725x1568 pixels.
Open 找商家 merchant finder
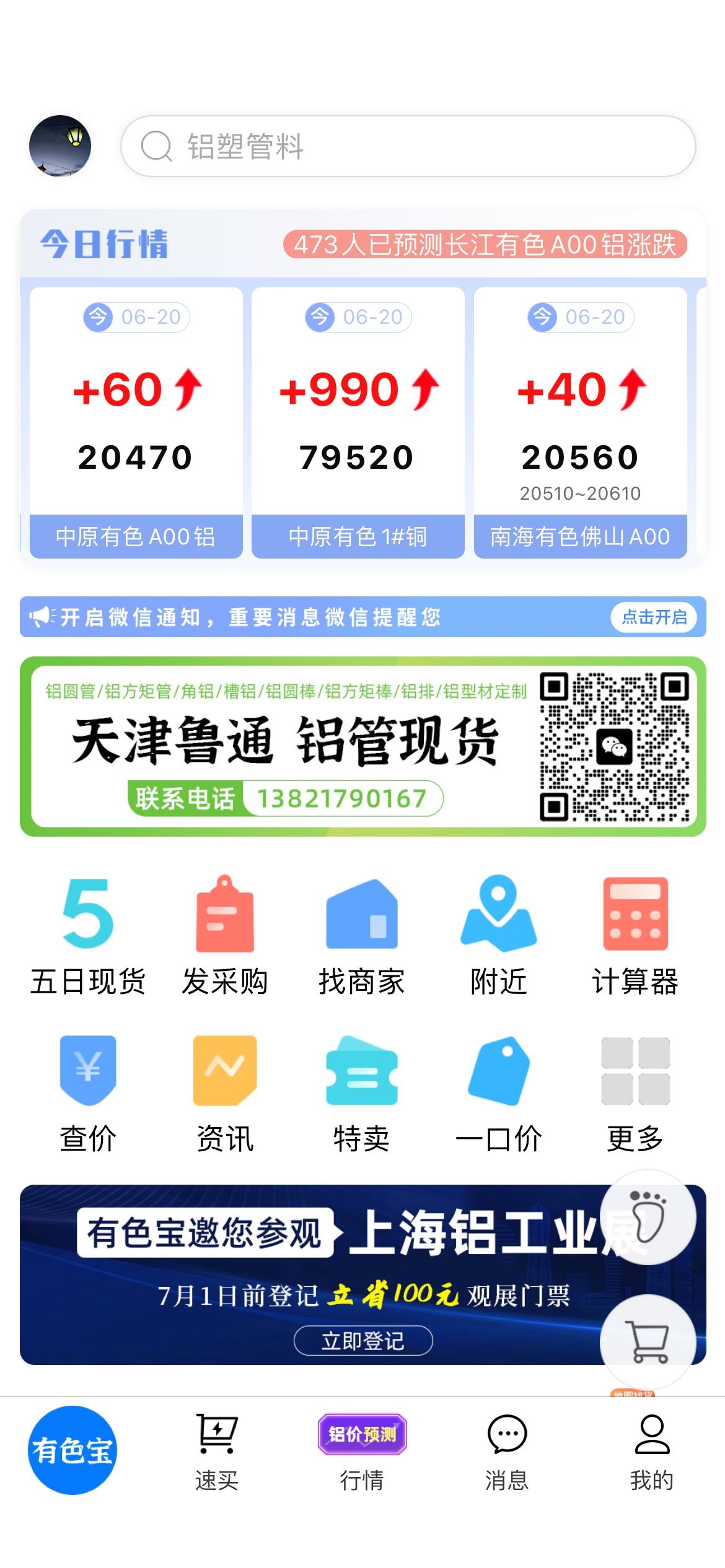tap(362, 935)
